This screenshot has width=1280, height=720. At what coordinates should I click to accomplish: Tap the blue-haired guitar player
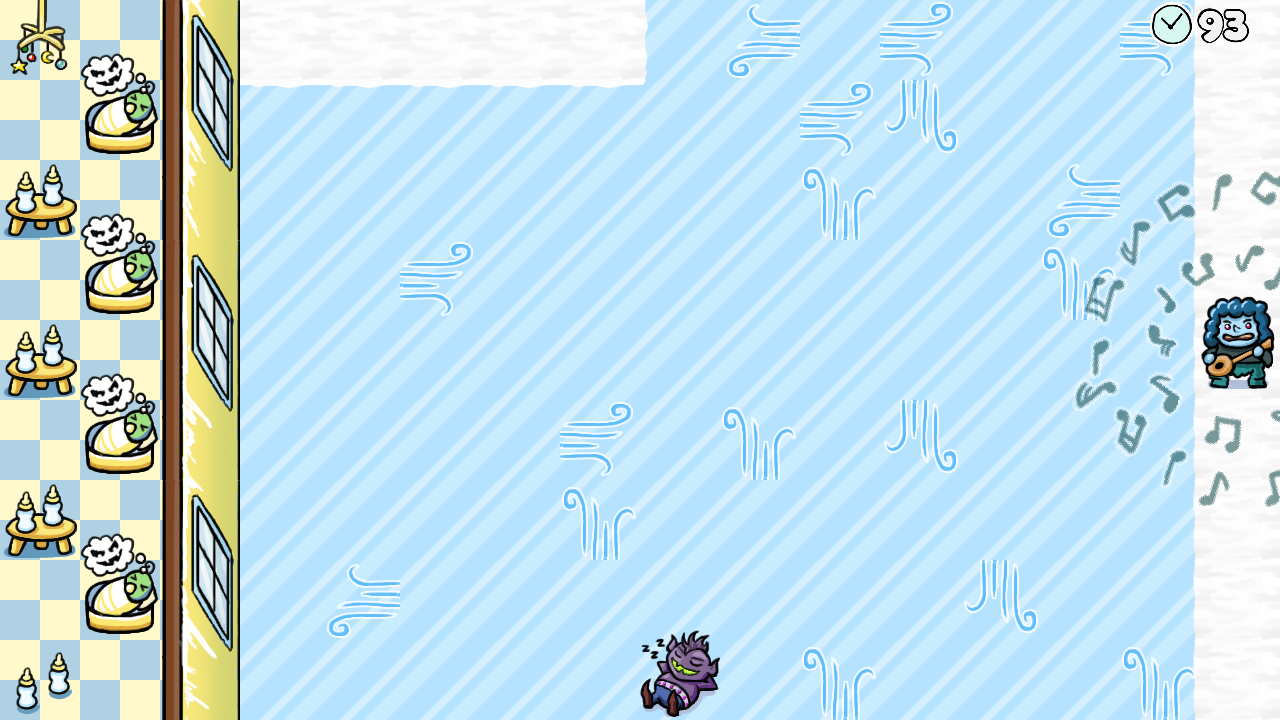(x=1237, y=343)
